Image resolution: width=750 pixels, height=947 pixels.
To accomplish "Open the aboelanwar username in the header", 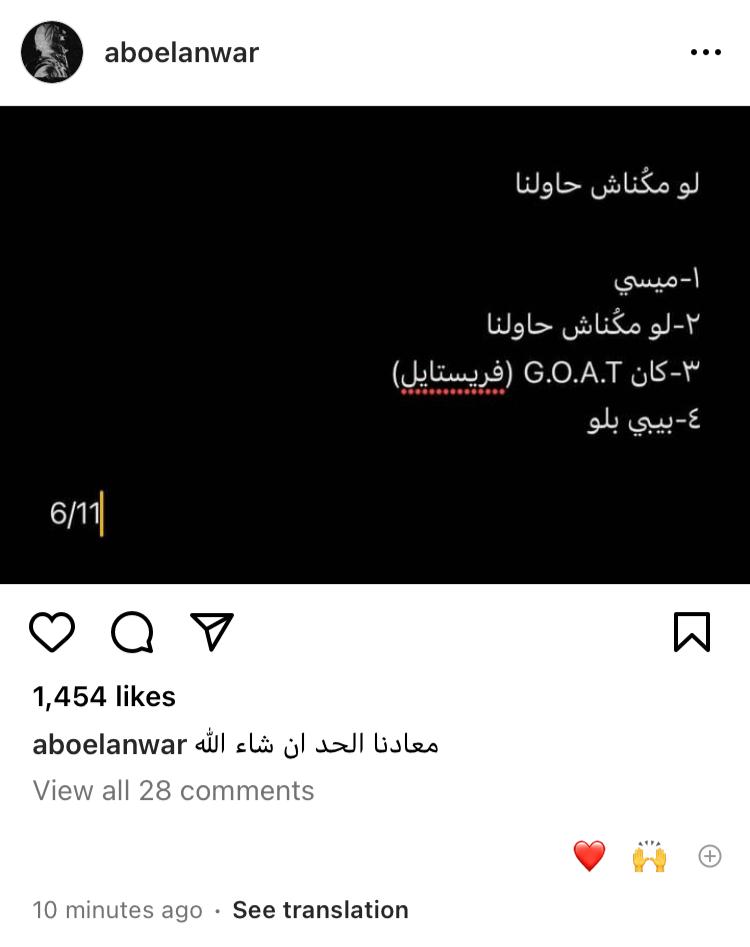I will 181,53.
